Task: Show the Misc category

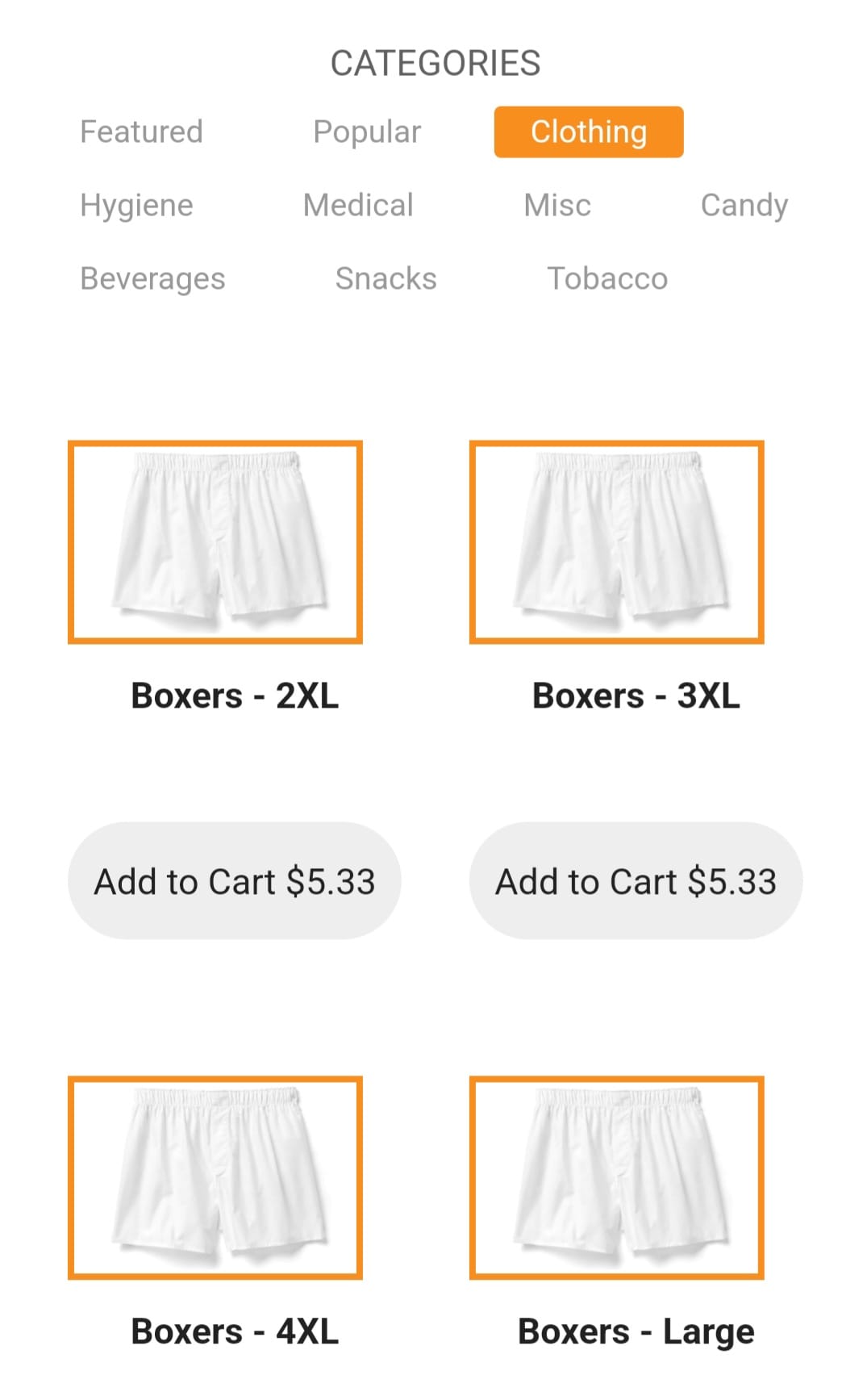Action: pyautogui.click(x=557, y=205)
